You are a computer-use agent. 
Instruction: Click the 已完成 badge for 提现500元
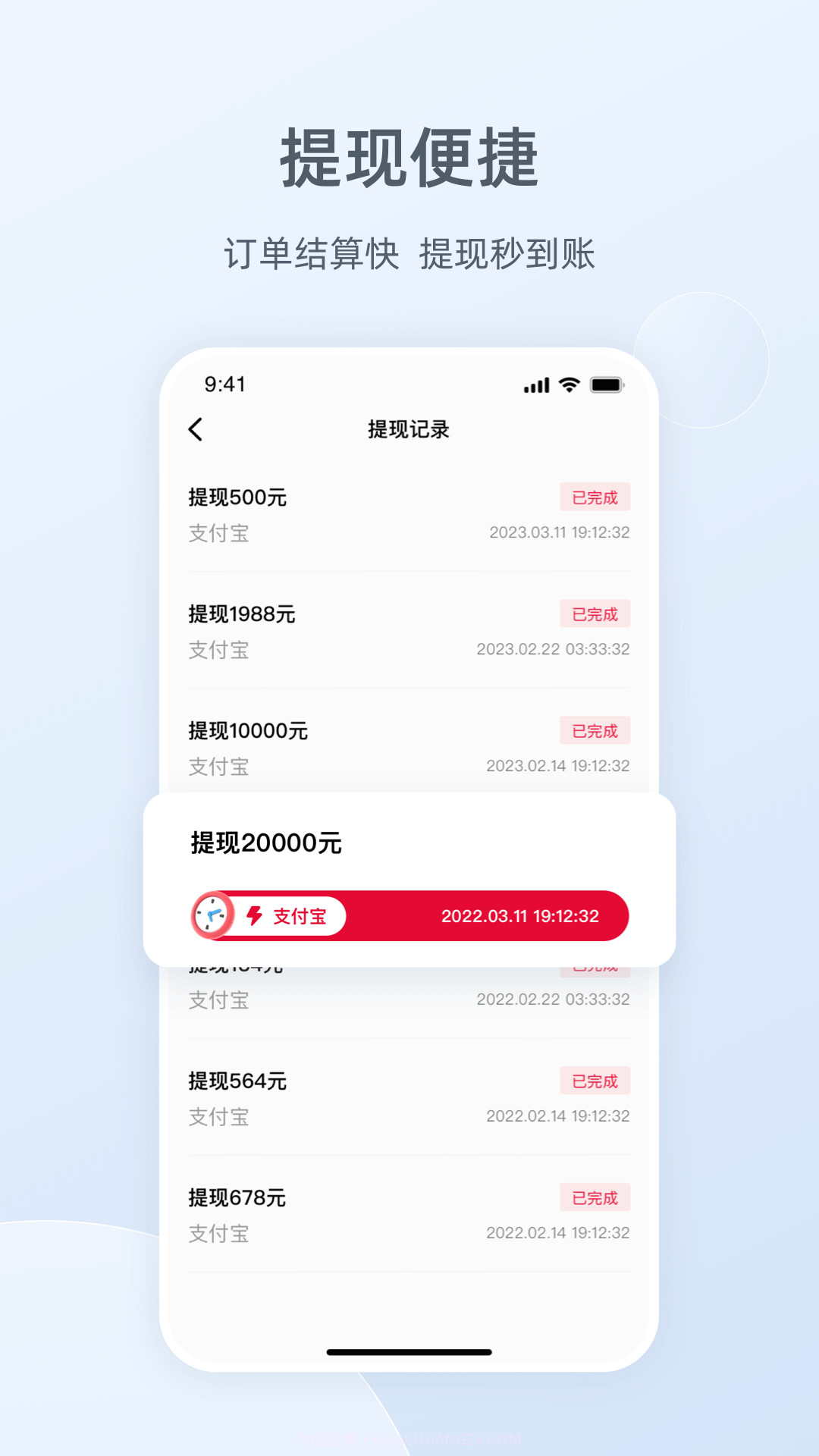tap(595, 497)
